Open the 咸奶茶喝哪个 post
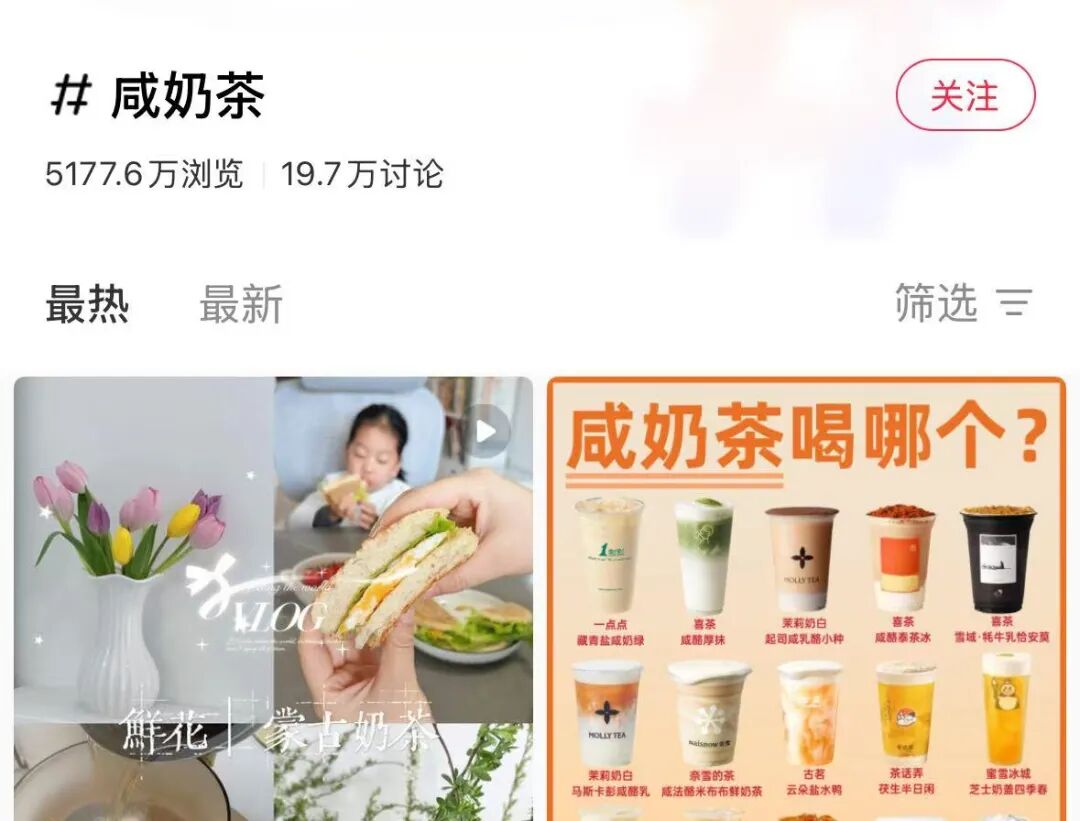The image size is (1080, 821). pyautogui.click(x=806, y=598)
